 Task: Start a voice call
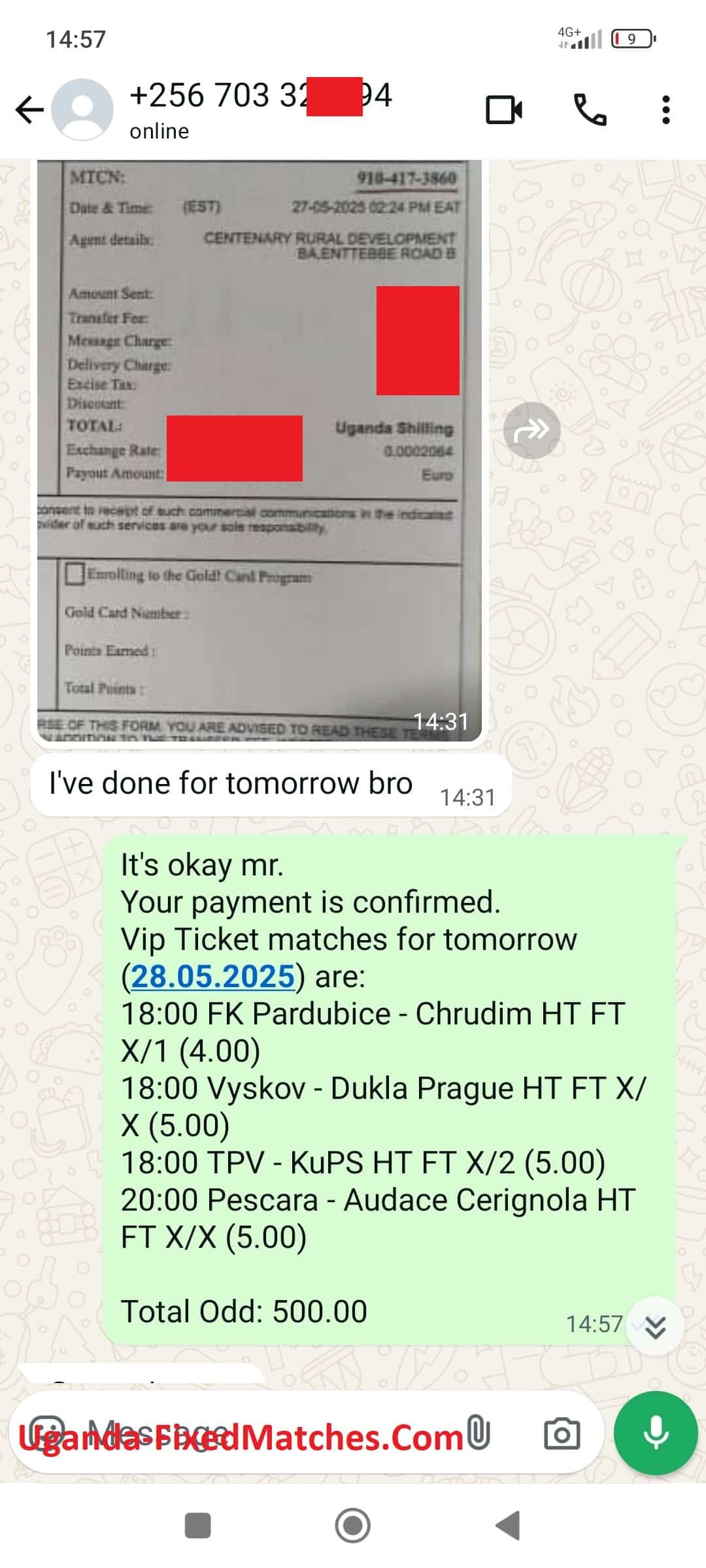pyautogui.click(x=590, y=110)
